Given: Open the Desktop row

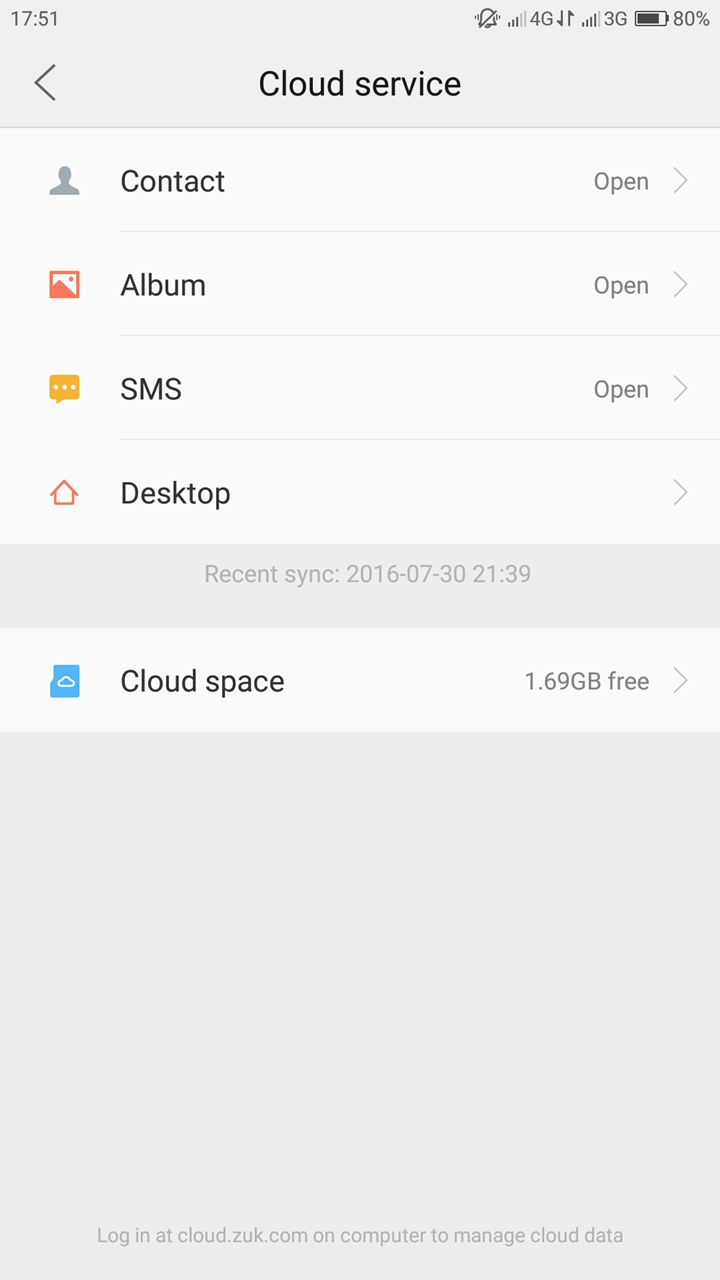Looking at the screenshot, I should click(360, 493).
